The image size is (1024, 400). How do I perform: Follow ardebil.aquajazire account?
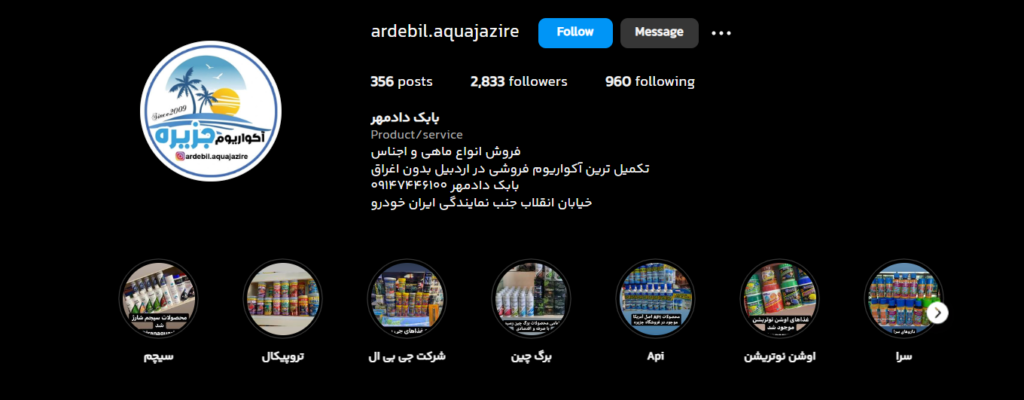(x=575, y=32)
